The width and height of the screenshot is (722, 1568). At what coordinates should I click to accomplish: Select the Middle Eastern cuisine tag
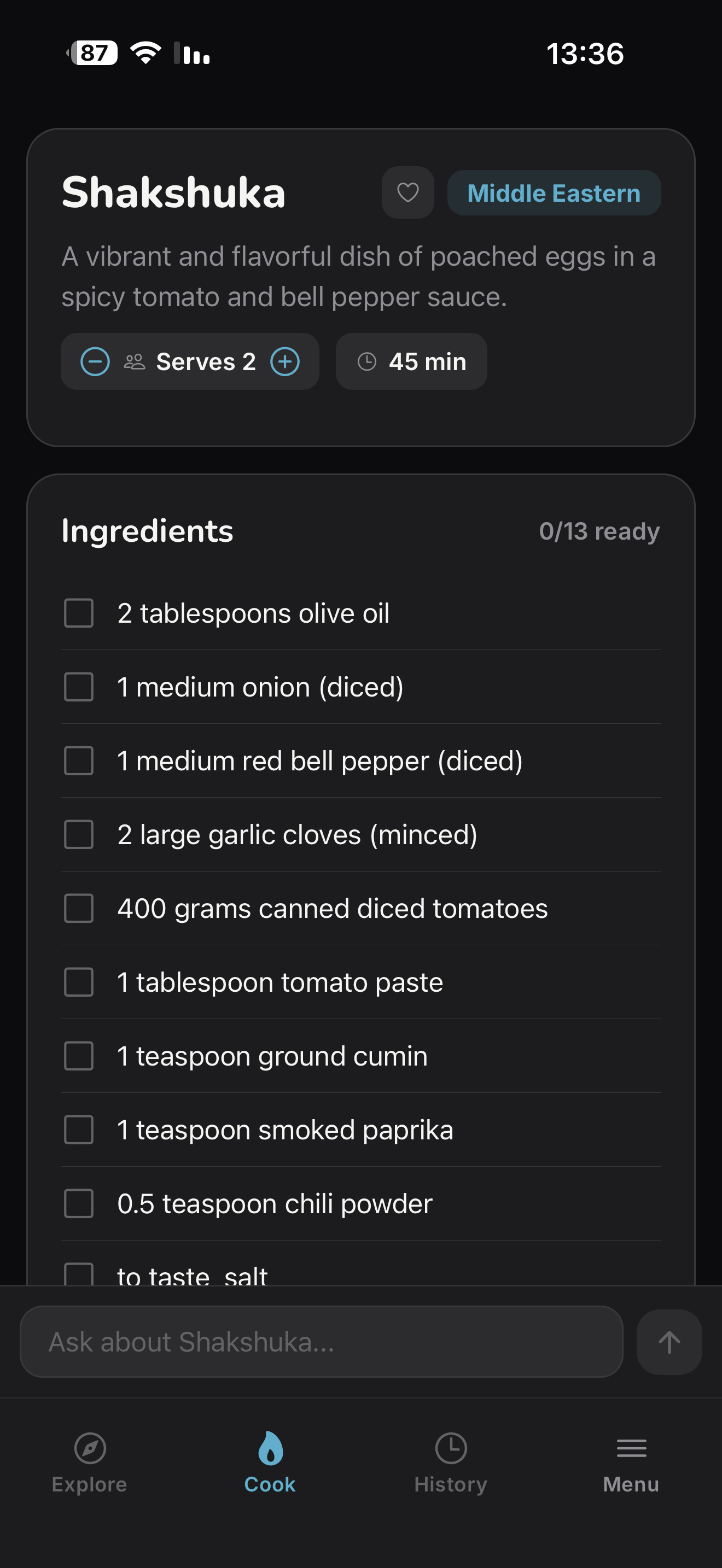coord(554,193)
